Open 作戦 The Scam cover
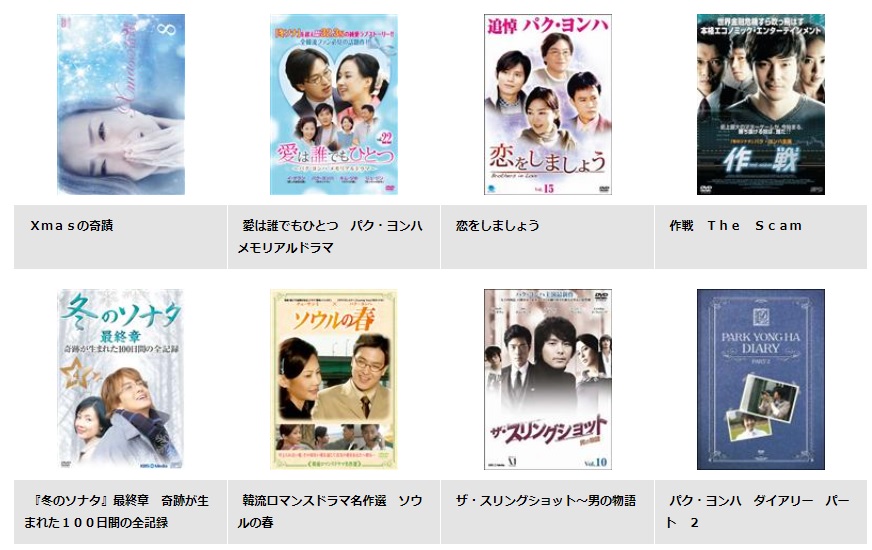 pos(760,104)
